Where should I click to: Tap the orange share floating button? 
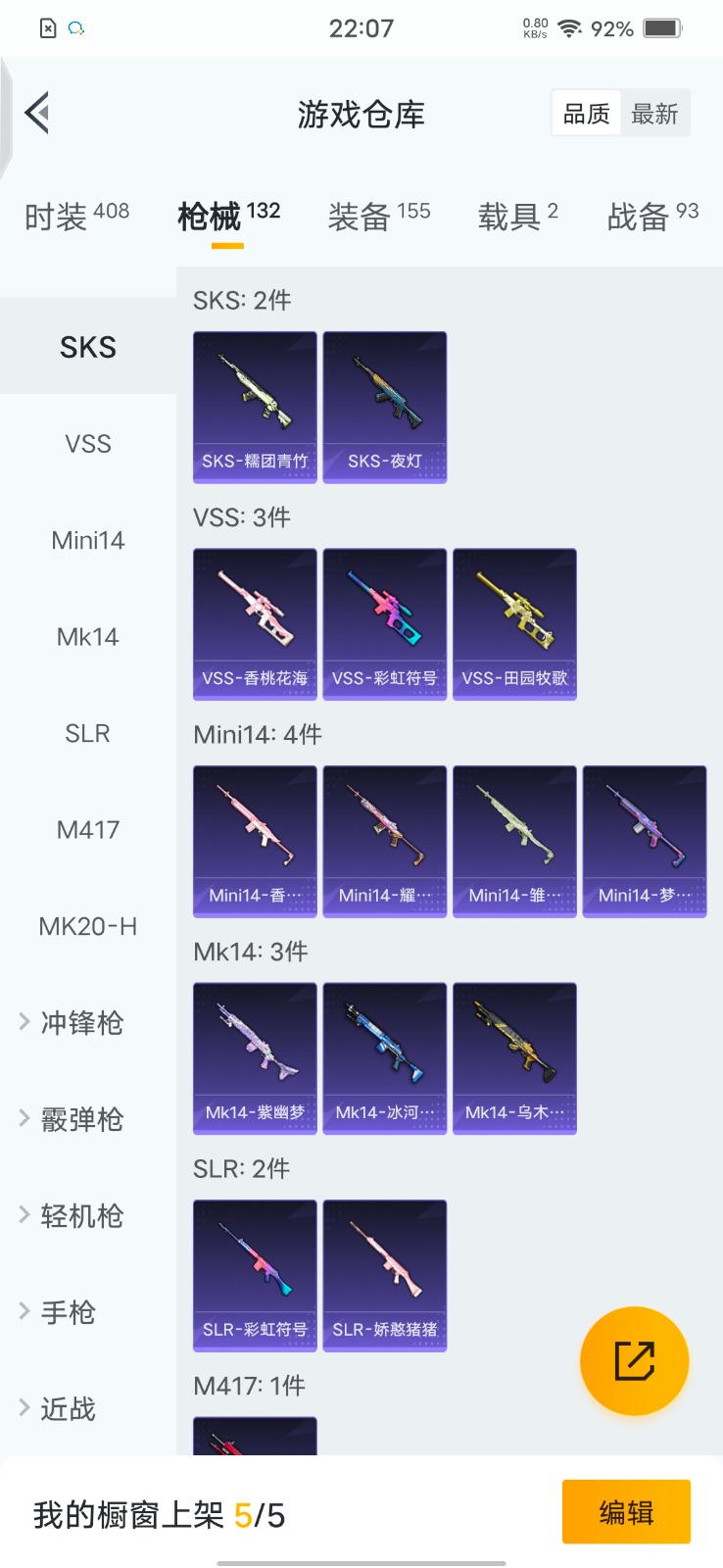tap(634, 1360)
